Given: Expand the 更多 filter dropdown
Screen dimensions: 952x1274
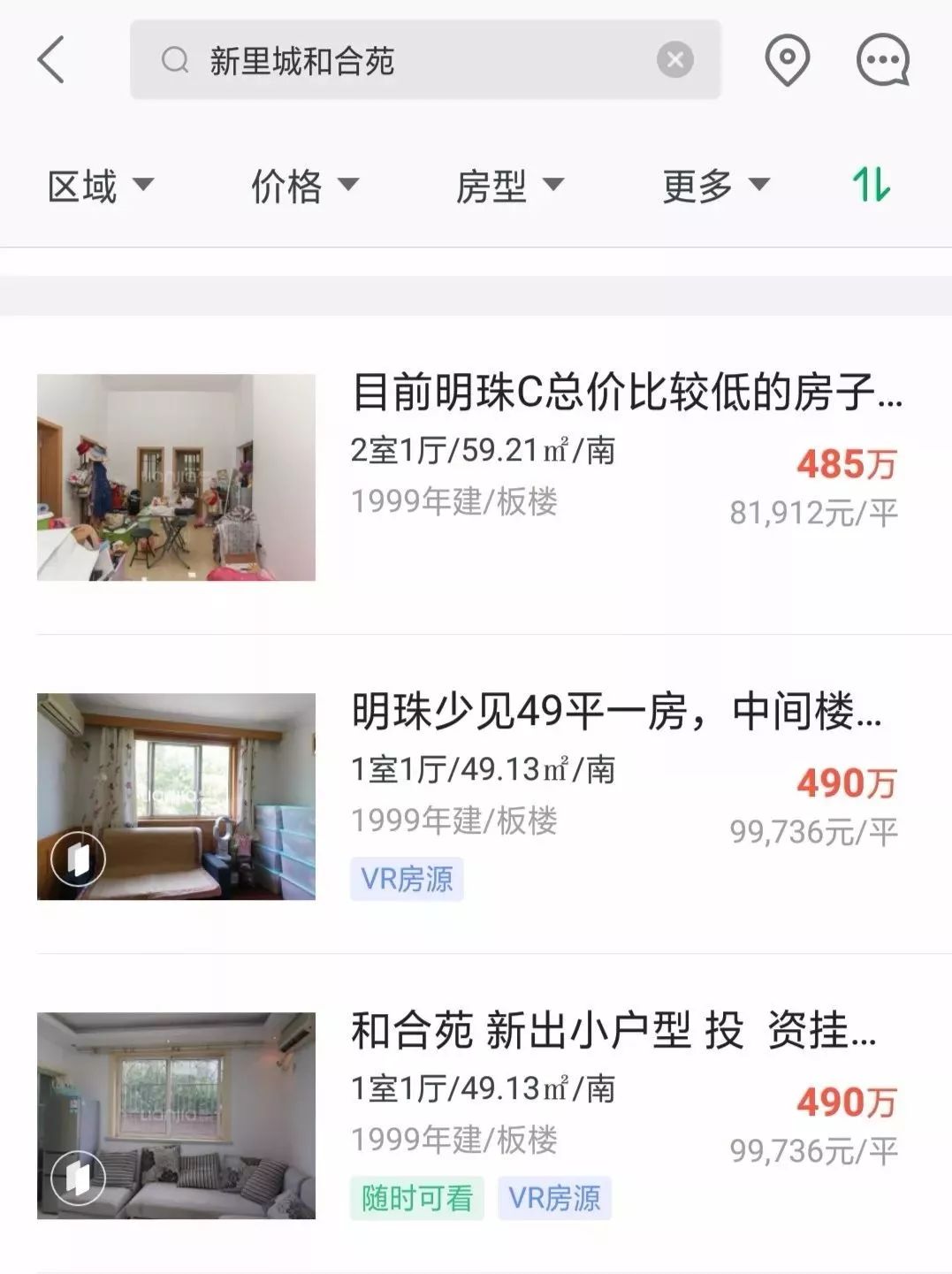Looking at the screenshot, I should (715, 187).
